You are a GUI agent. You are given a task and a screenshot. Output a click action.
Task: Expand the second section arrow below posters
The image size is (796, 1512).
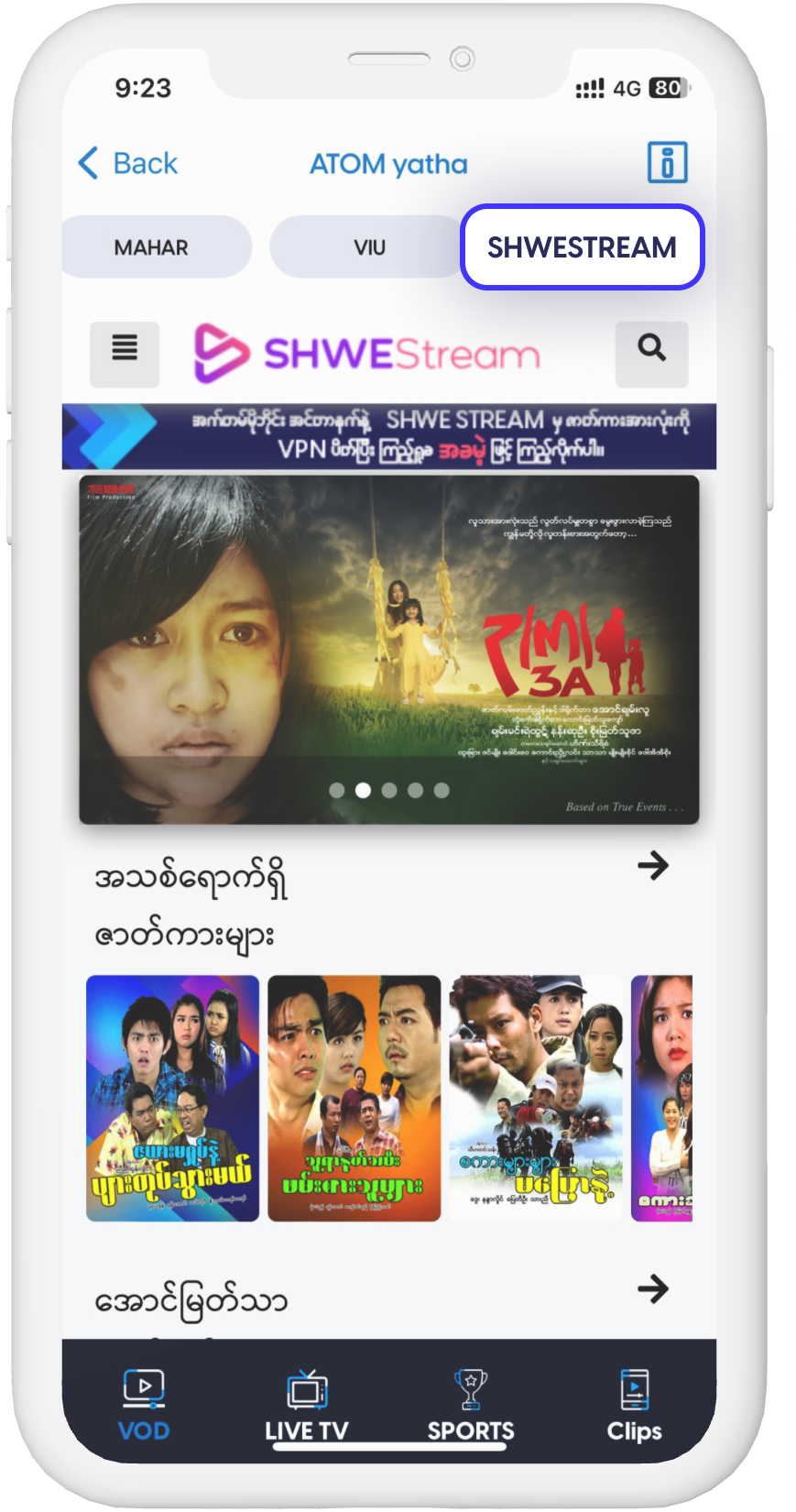click(x=653, y=1289)
